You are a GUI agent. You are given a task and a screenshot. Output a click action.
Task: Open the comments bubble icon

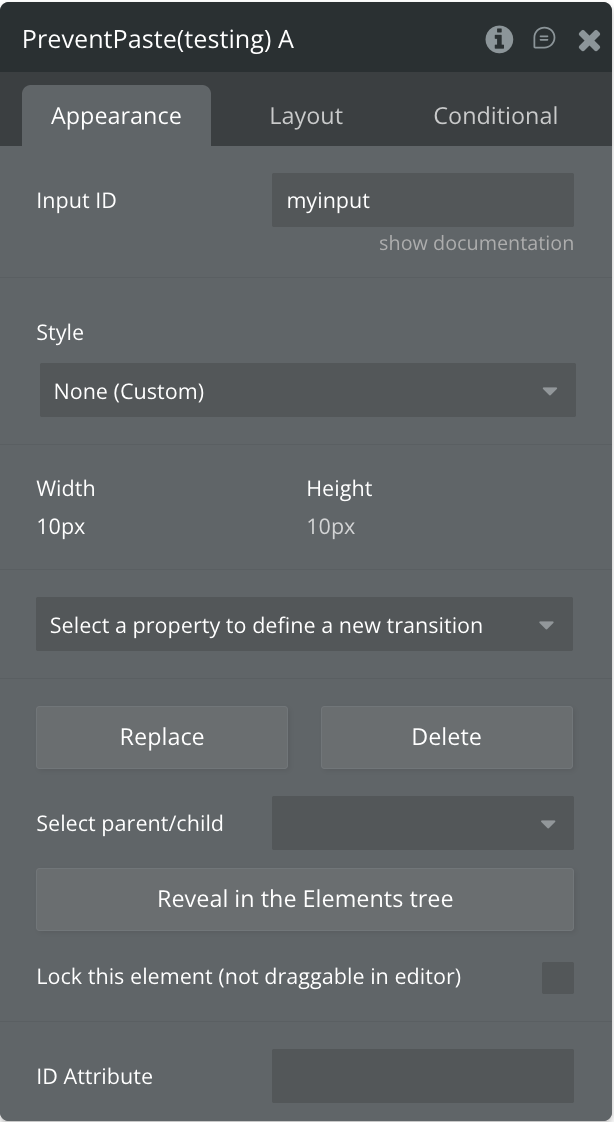[544, 39]
